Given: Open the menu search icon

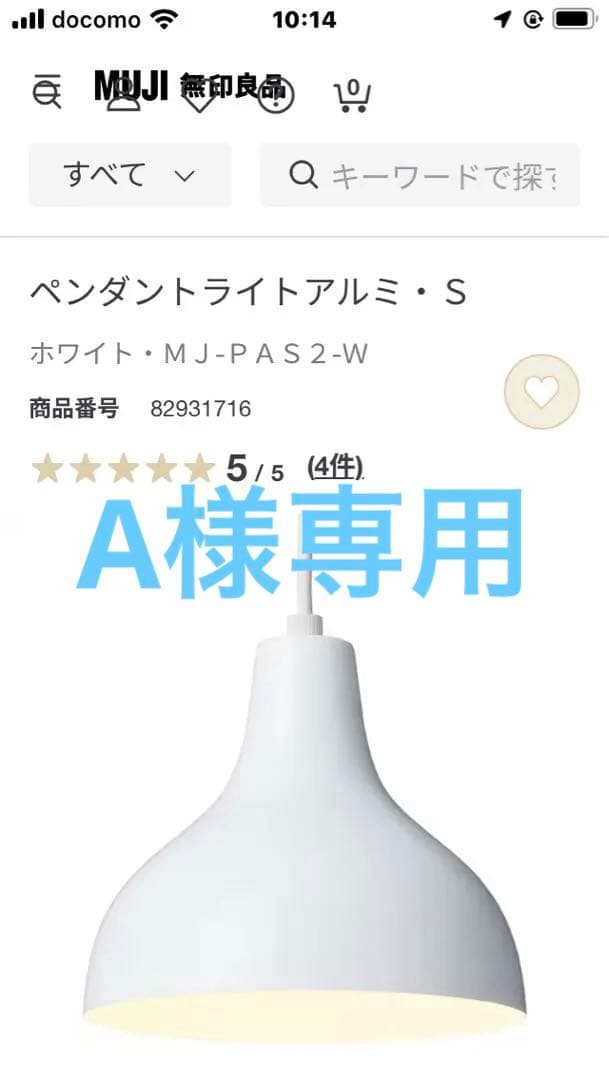Looking at the screenshot, I should (x=47, y=91).
